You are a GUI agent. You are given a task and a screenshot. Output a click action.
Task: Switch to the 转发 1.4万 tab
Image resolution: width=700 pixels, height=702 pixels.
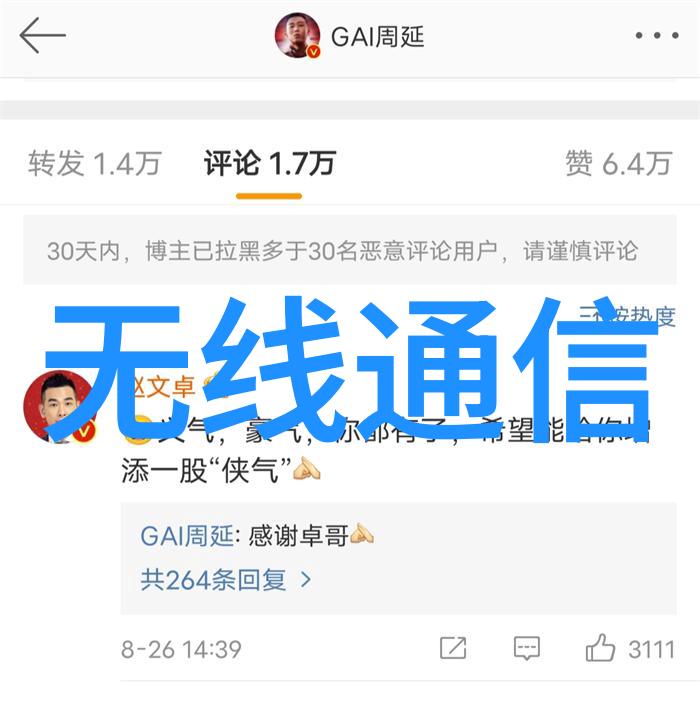(x=94, y=164)
